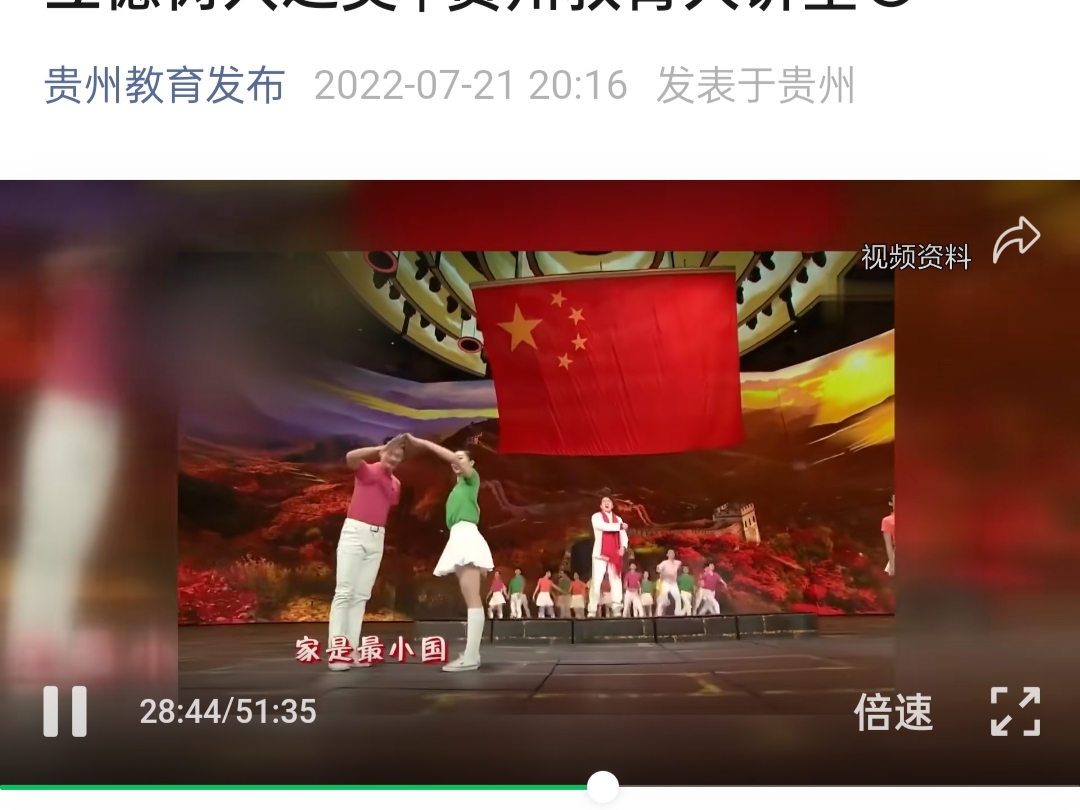
Task: Tap the video progress bar handle
Action: 602,787
